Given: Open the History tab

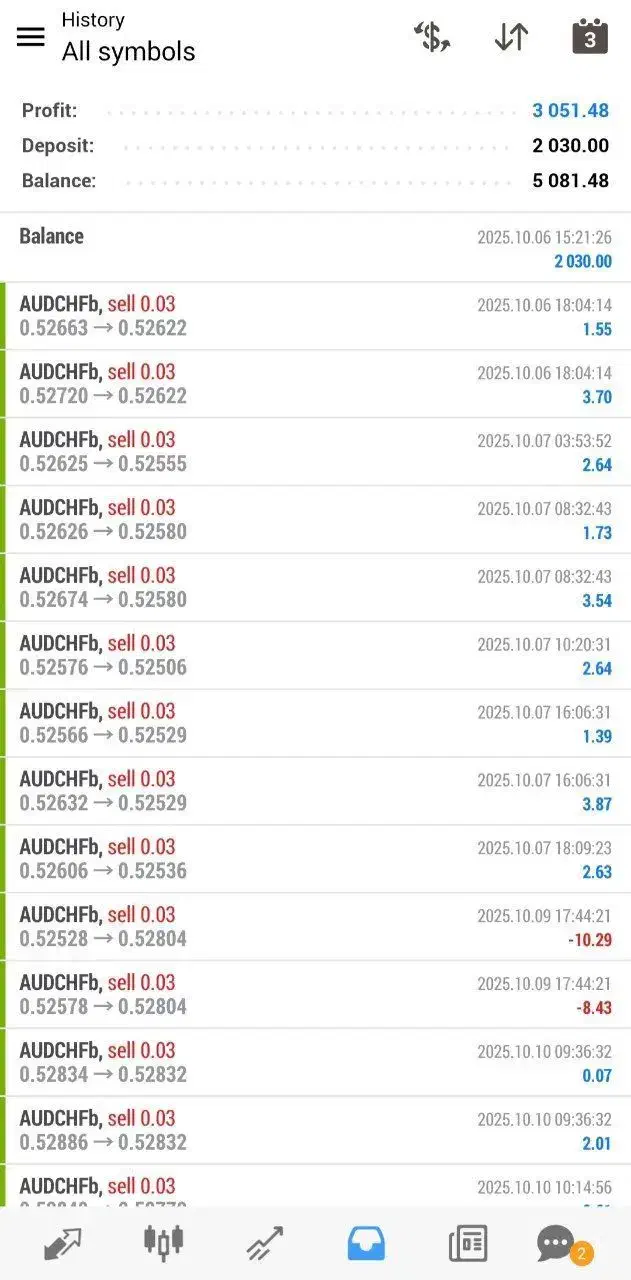Looking at the screenshot, I should 366,1243.
